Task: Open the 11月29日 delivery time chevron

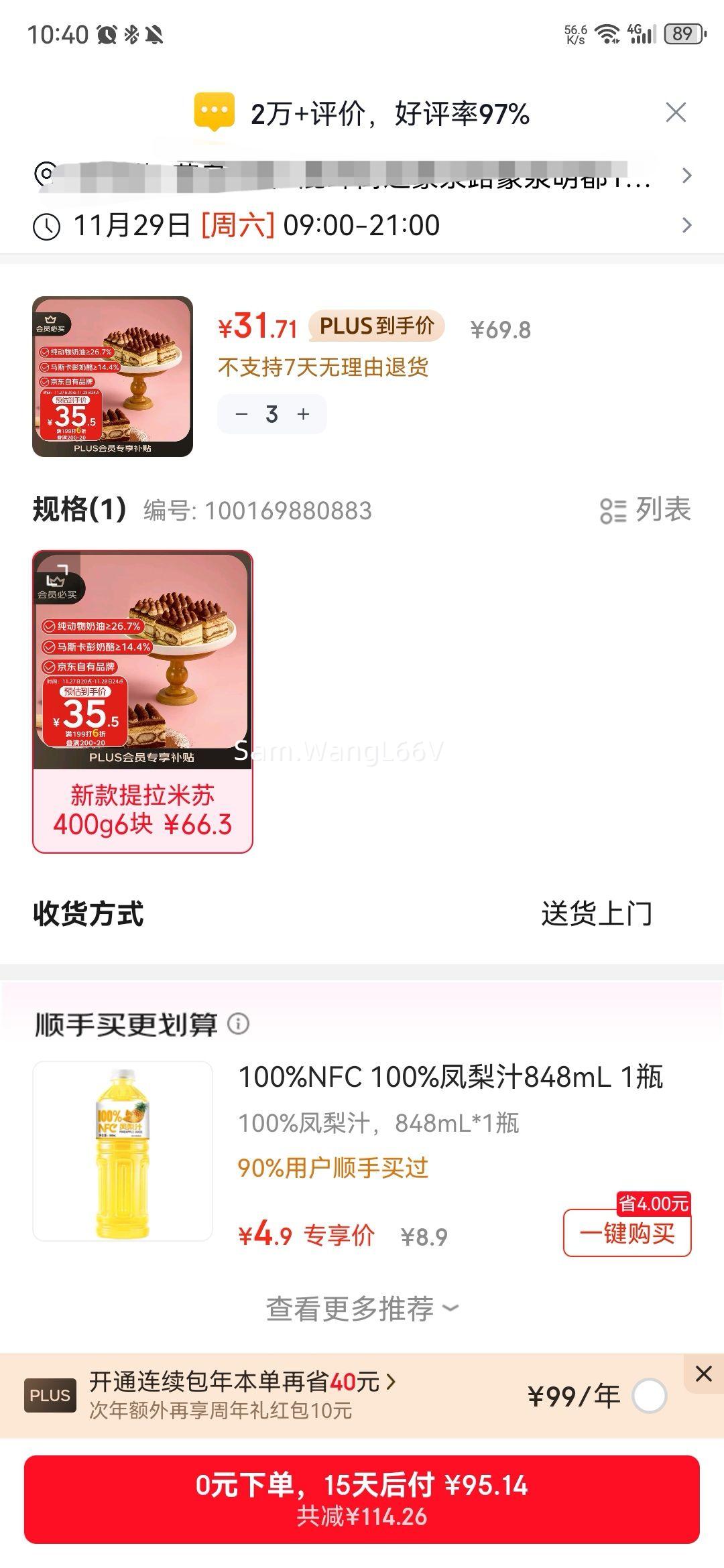Action: (686, 226)
